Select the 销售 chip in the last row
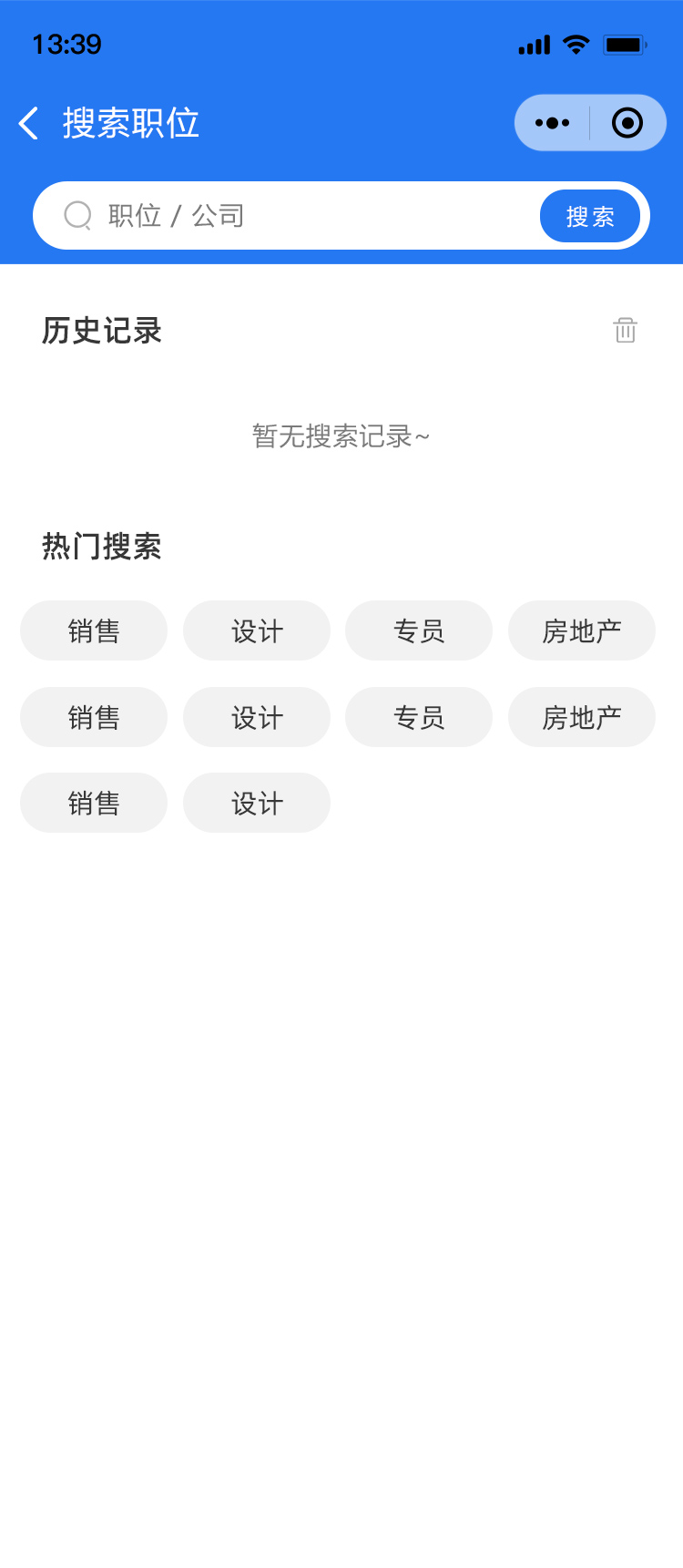This screenshot has height=1568, width=683. click(94, 803)
